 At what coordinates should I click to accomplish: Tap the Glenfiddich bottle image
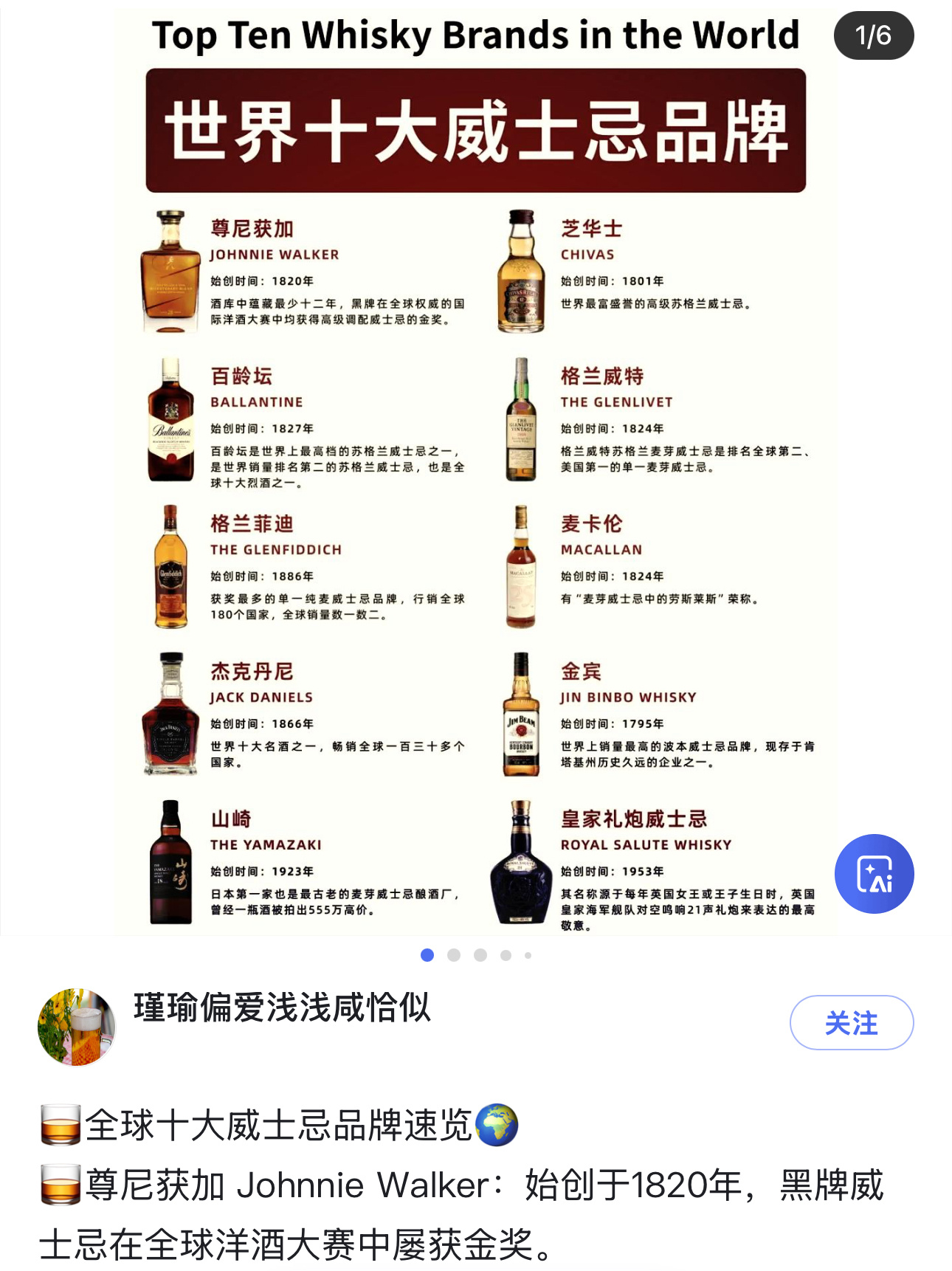click(169, 568)
